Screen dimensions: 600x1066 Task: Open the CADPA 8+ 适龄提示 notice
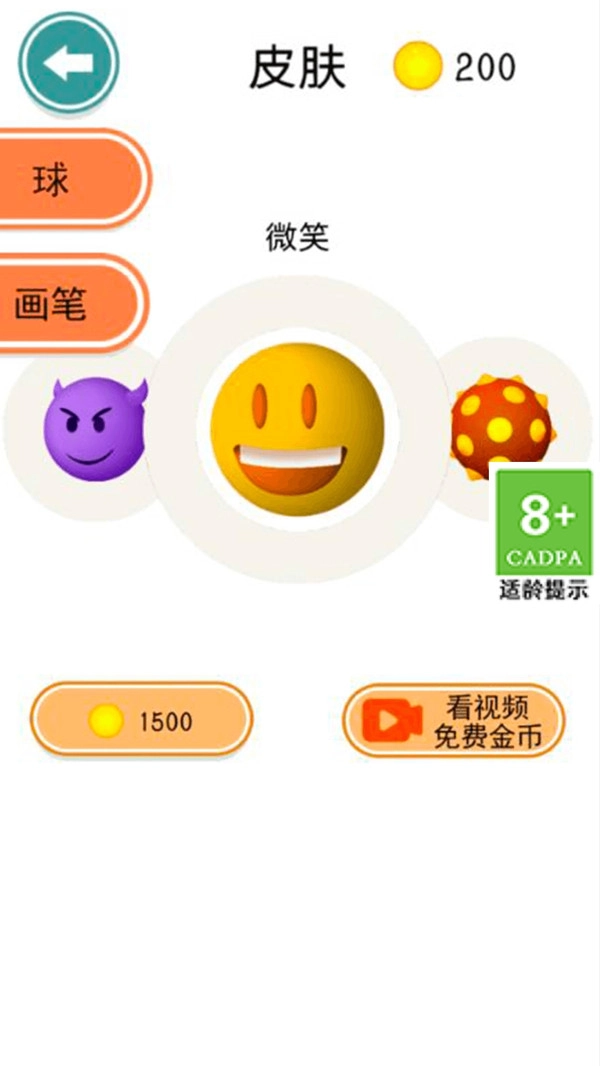[544, 532]
